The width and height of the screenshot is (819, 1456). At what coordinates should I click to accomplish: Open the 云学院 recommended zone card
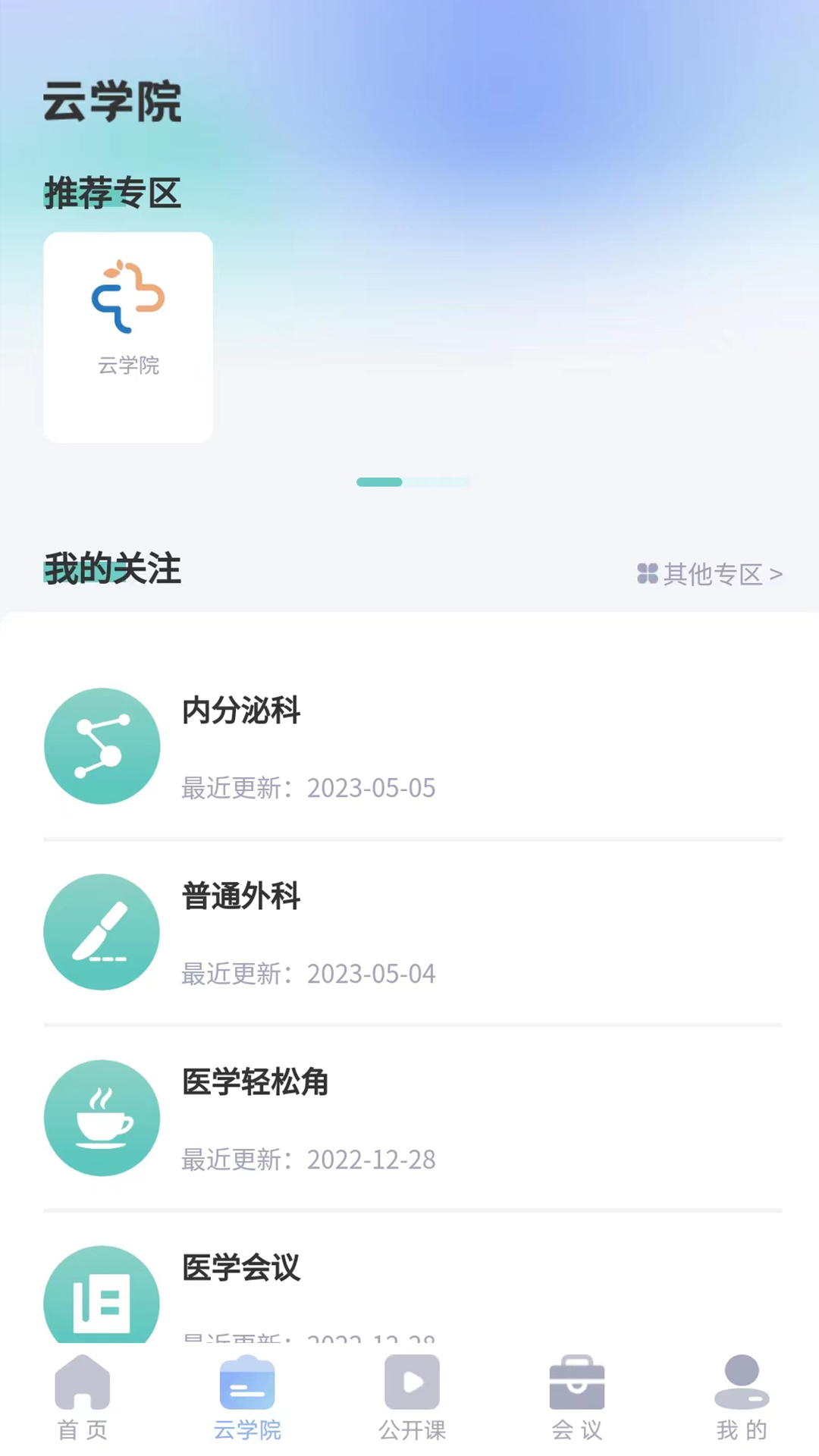coord(128,337)
